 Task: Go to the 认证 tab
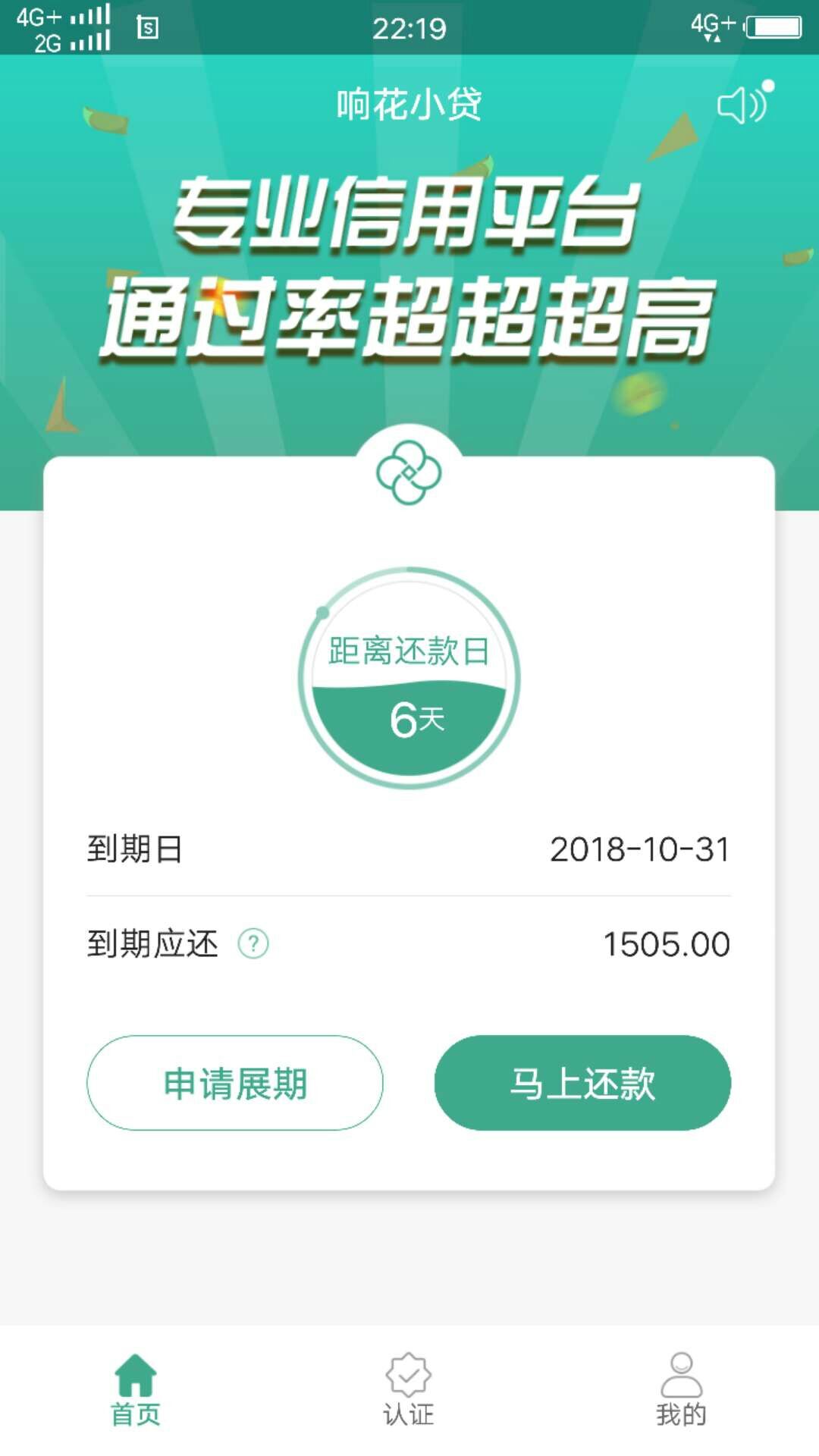(x=409, y=1390)
